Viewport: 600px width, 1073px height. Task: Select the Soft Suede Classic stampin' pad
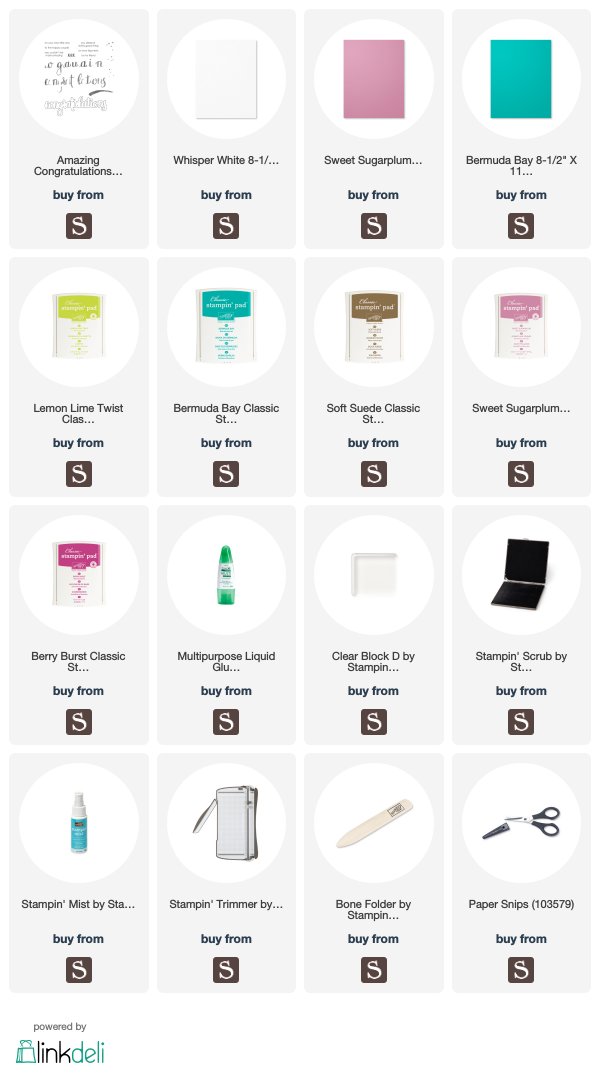[x=374, y=376]
